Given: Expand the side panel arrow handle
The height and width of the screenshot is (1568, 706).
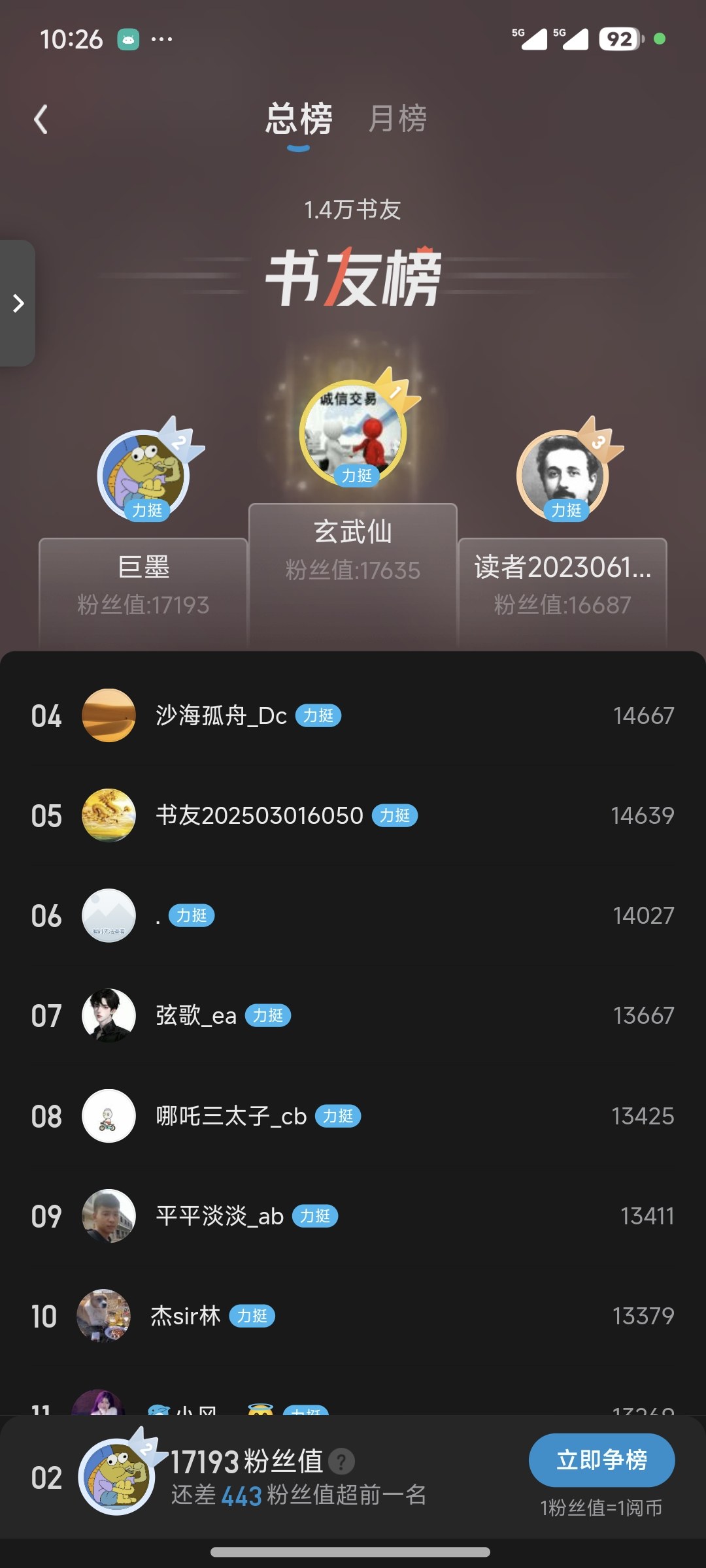Looking at the screenshot, I should tap(18, 303).
